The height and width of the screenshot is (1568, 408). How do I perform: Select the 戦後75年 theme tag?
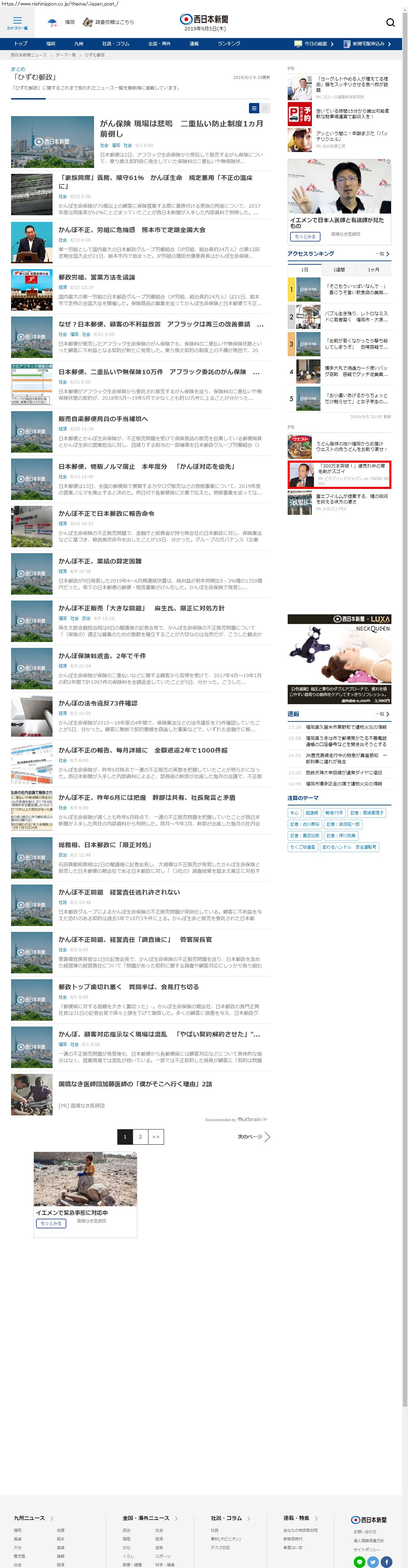(334, 813)
